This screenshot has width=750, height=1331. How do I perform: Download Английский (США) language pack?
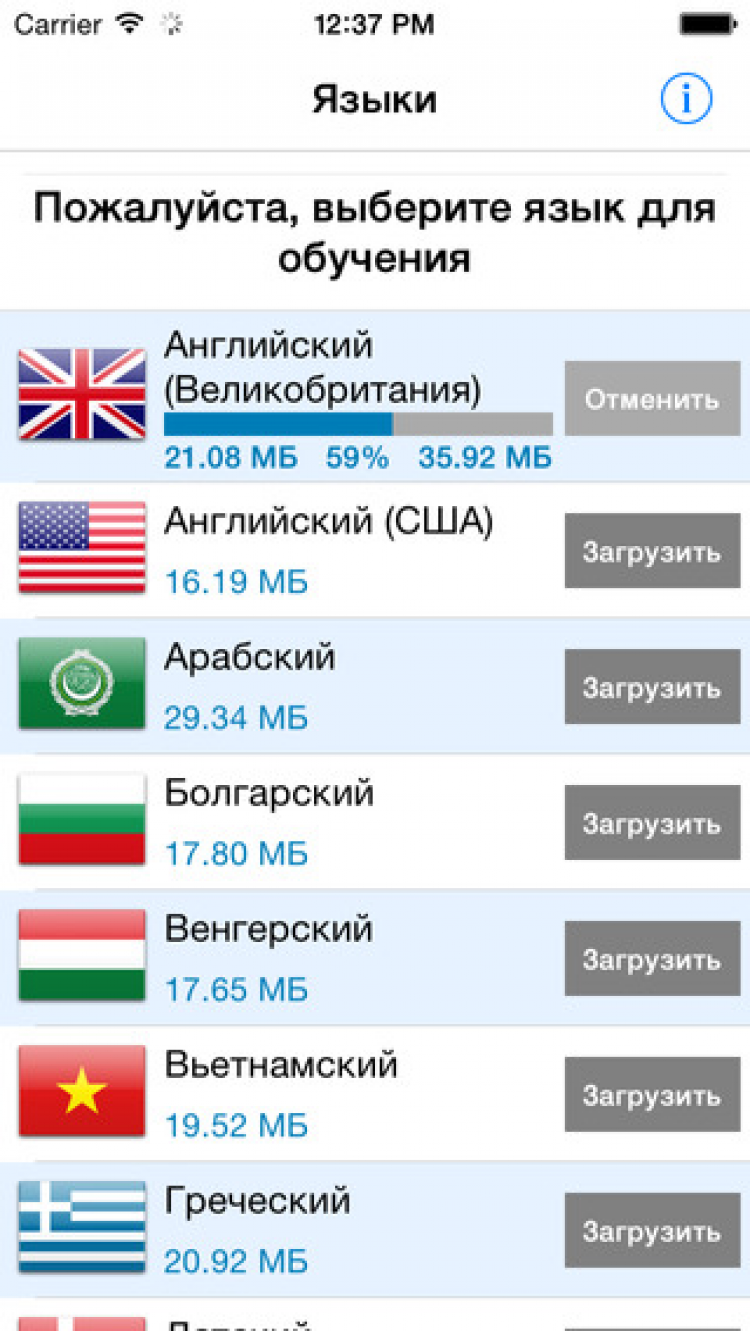click(651, 551)
